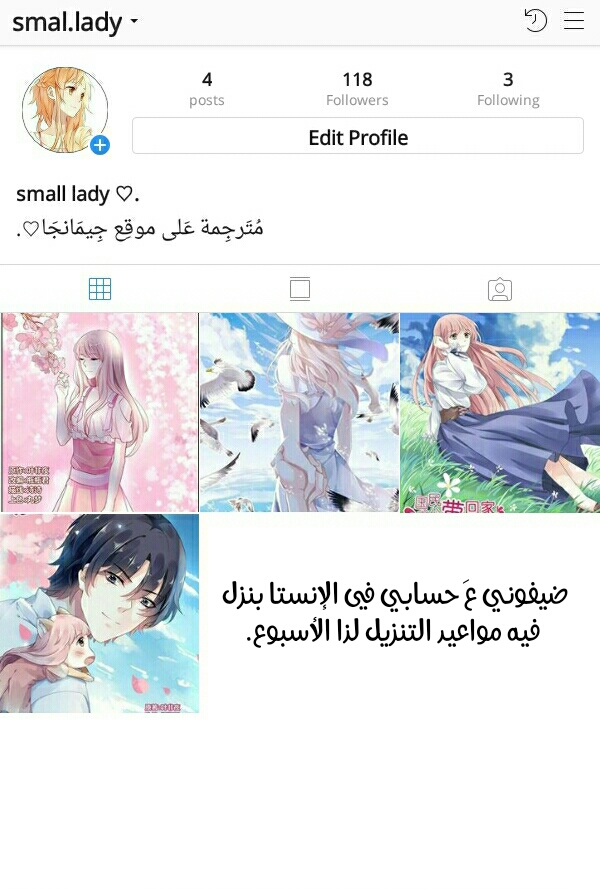Switch to the grid view tab
The image size is (600, 889).
pos(100,290)
